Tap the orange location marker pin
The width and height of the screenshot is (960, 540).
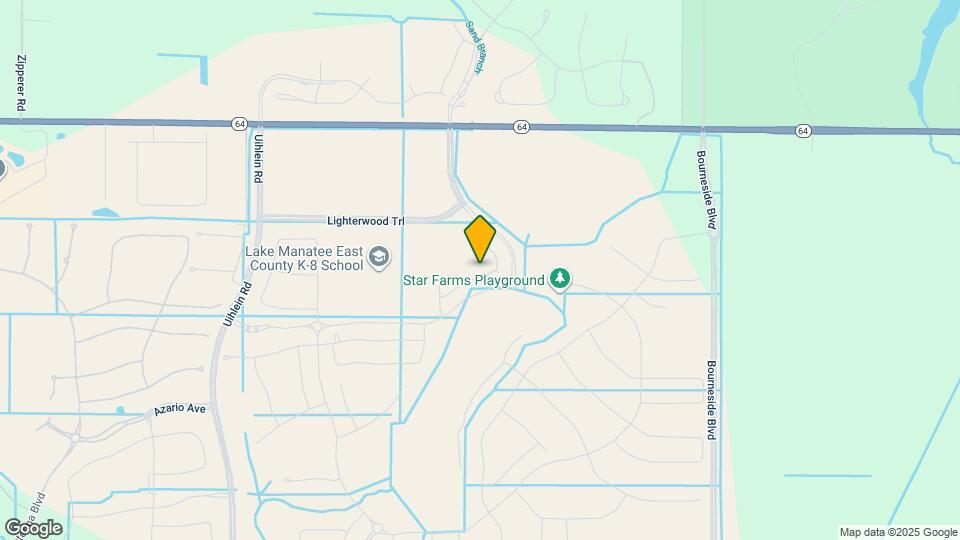(480, 239)
